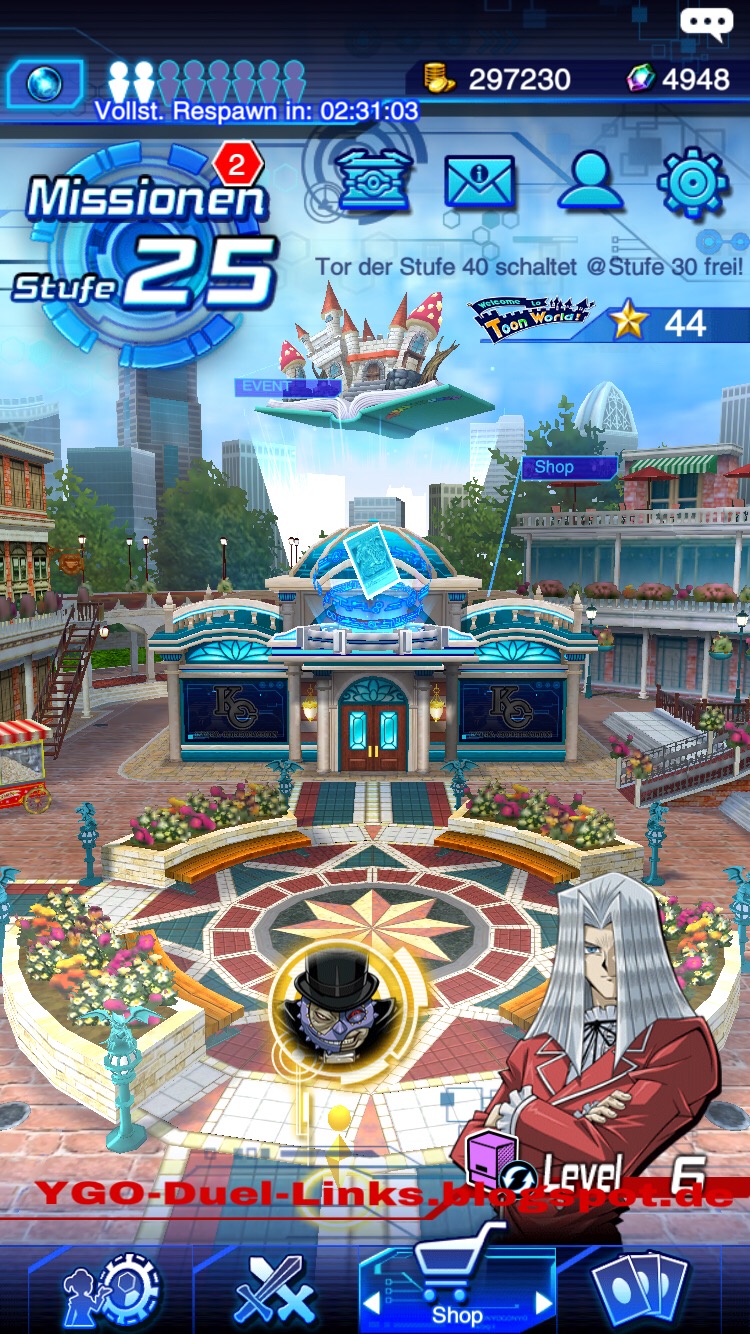Tap the blue Shop flag sign
The image size is (750, 1334).
tap(567, 467)
